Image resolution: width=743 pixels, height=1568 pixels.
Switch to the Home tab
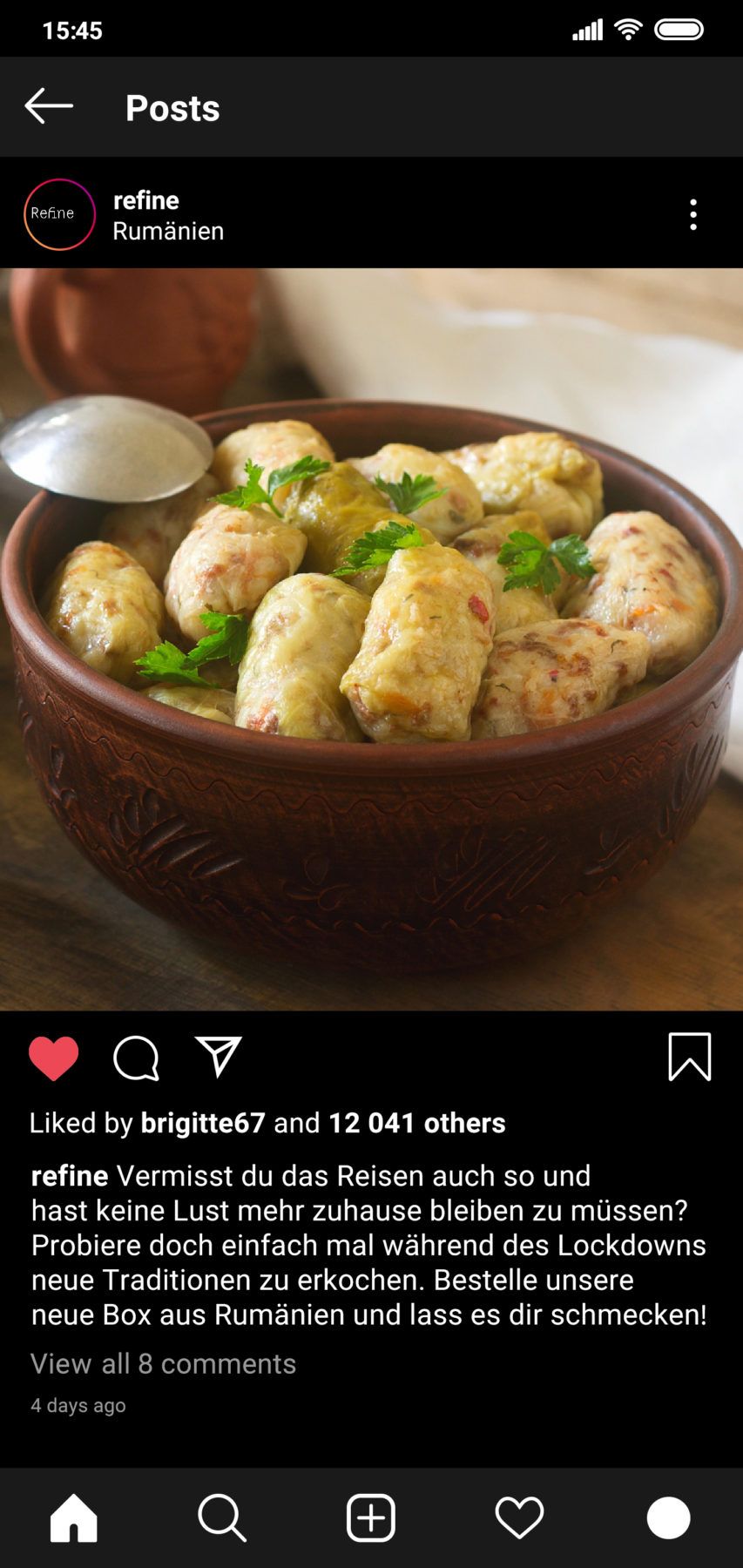coord(74,1517)
